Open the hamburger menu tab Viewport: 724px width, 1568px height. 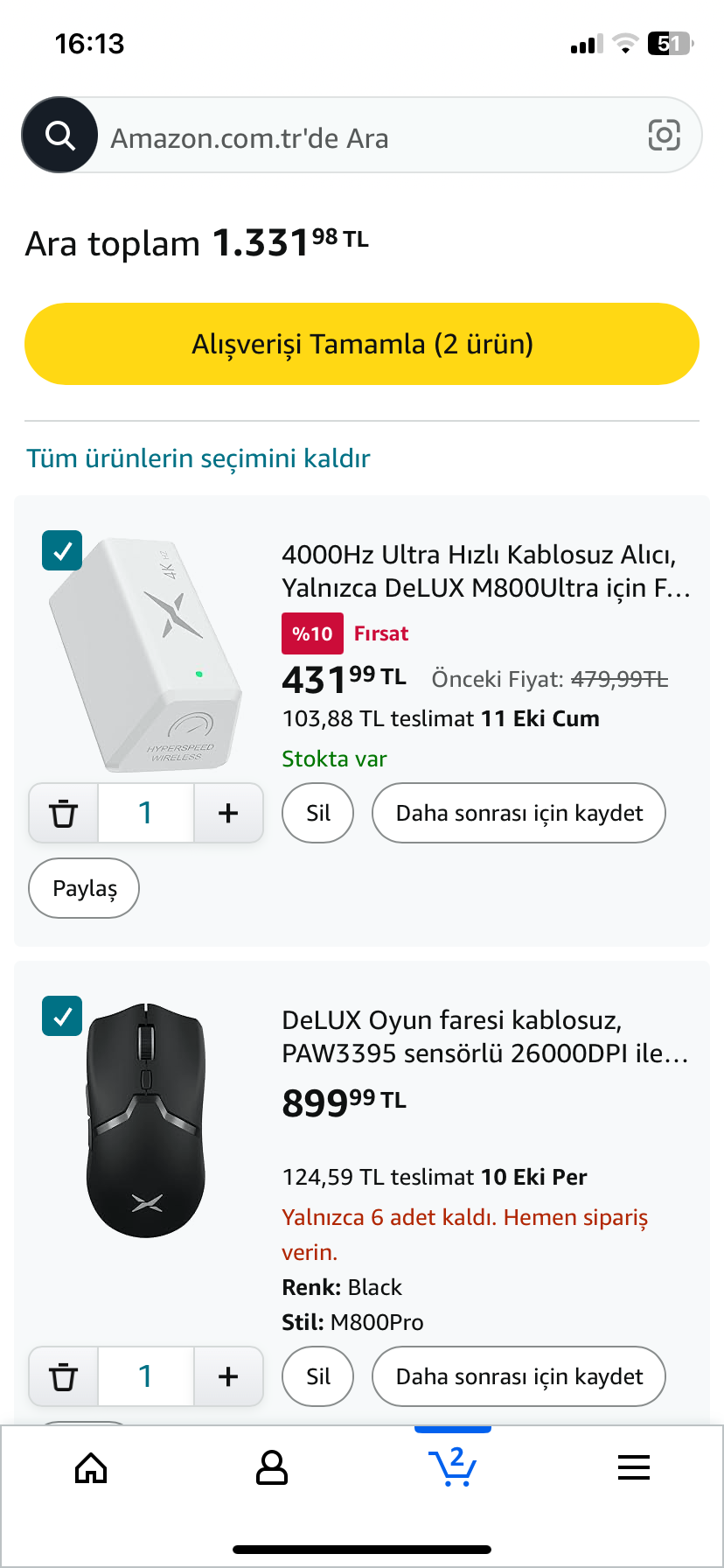click(x=634, y=1468)
